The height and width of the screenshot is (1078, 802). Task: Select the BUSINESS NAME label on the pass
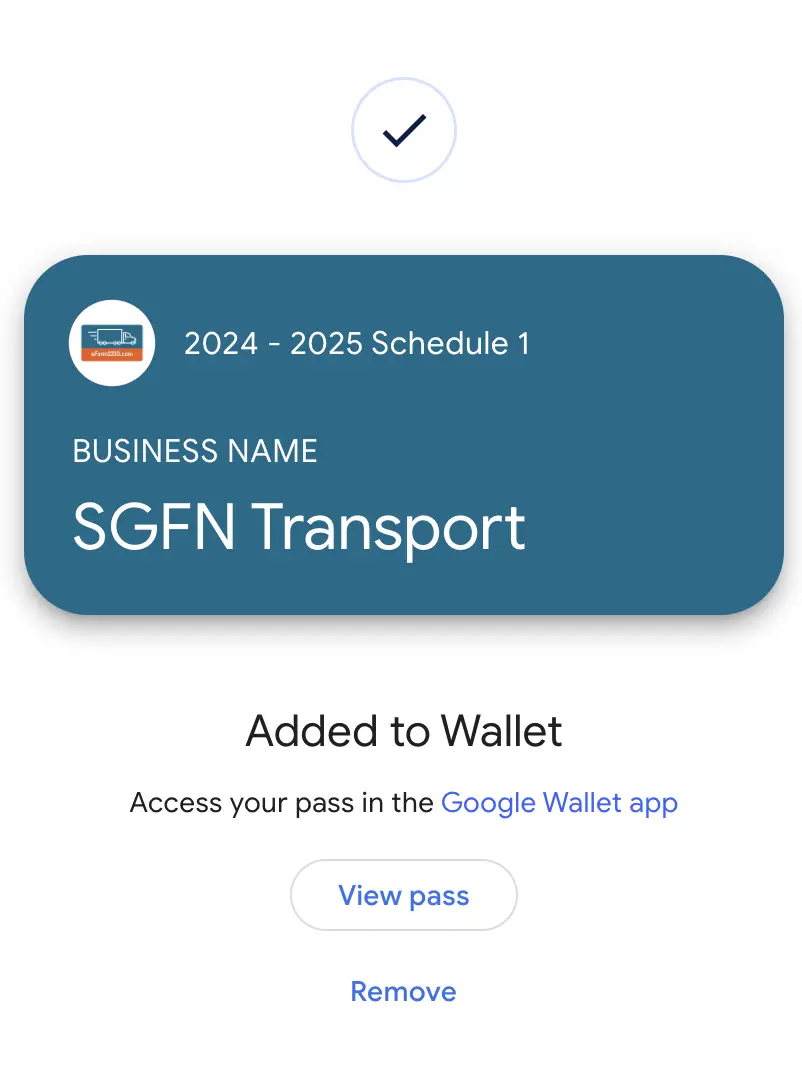(195, 451)
